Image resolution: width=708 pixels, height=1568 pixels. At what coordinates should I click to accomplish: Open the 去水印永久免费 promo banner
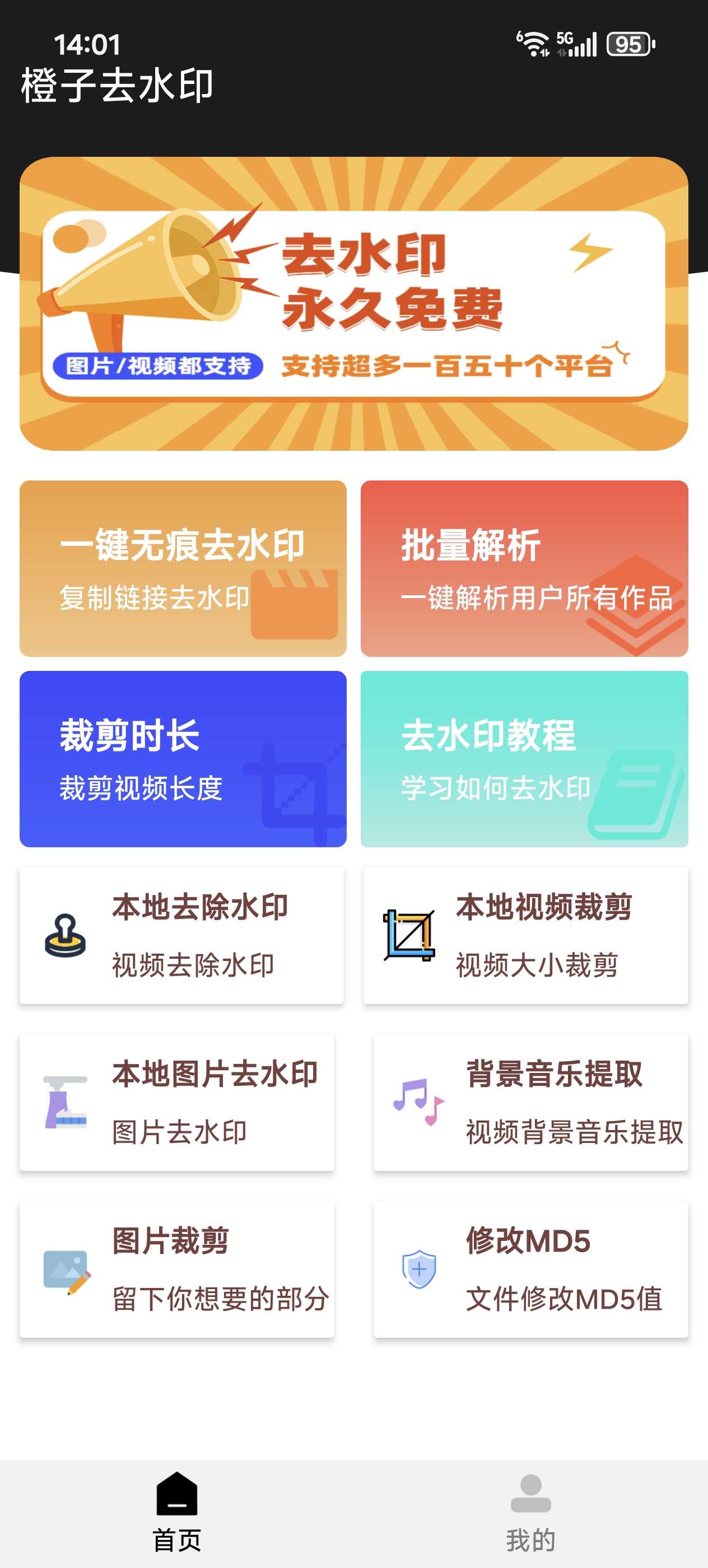coord(353,304)
